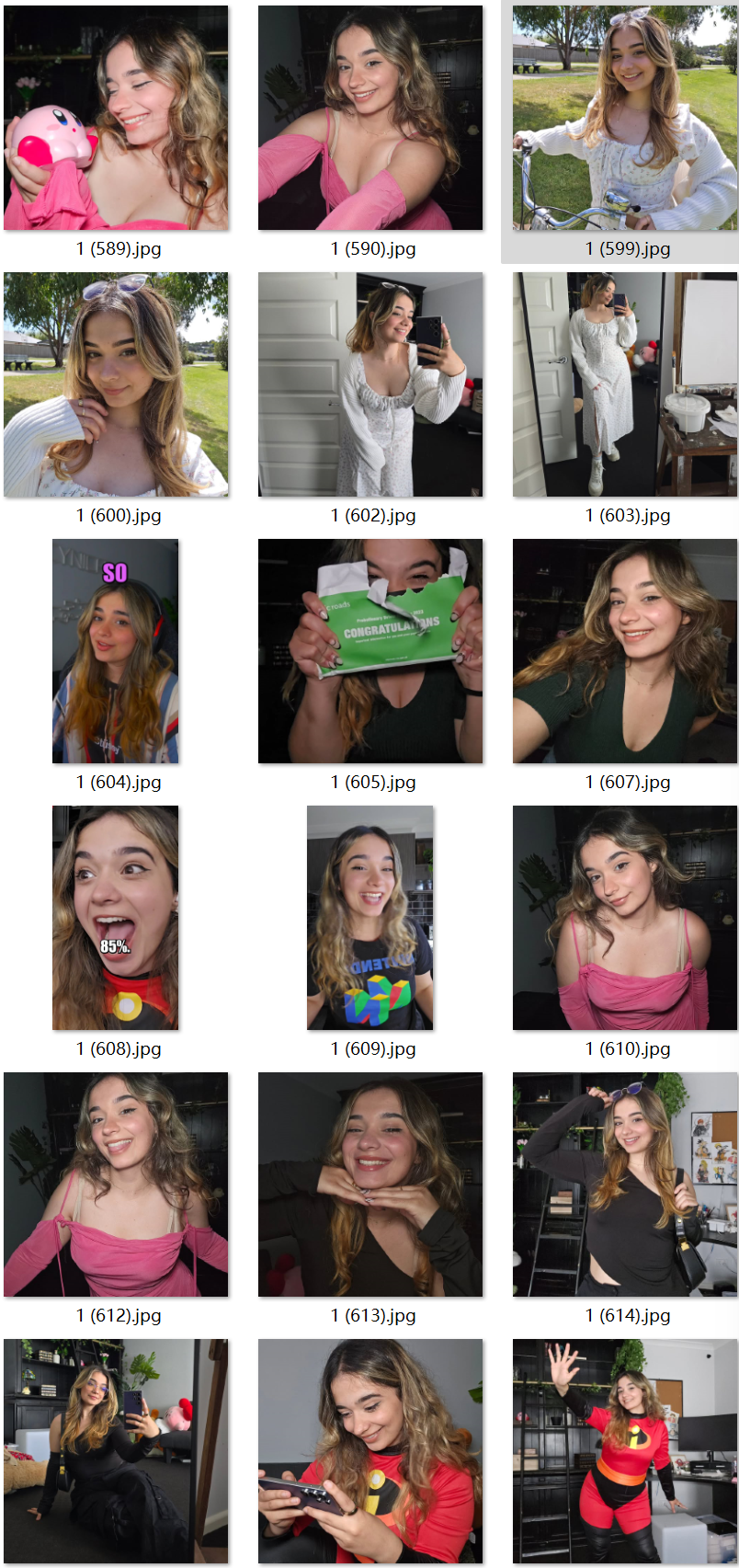Image resolution: width=739 pixels, height=1568 pixels.
Task: Open photo 1 (602).jpg
Action: tap(370, 384)
